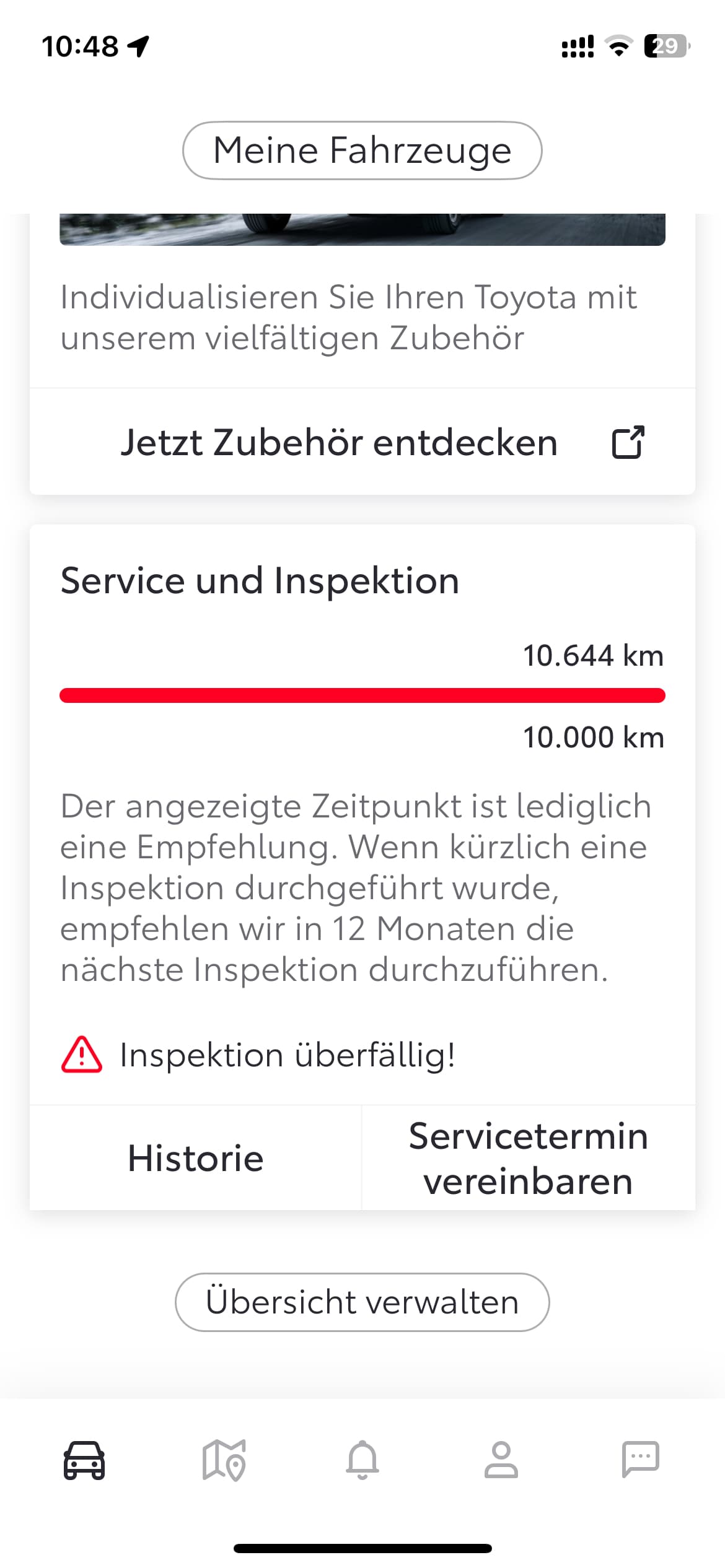Open the chat messages tab
The width and height of the screenshot is (725, 1568).
640,1459
